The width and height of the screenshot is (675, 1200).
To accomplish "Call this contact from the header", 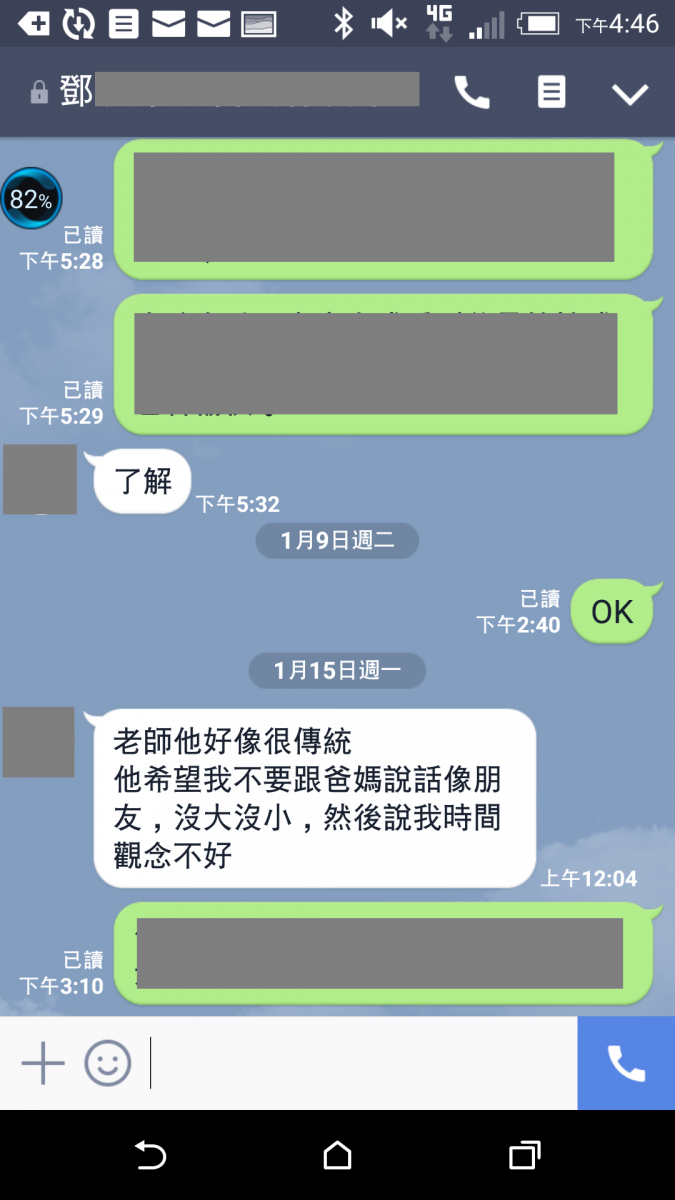I will click(x=472, y=93).
